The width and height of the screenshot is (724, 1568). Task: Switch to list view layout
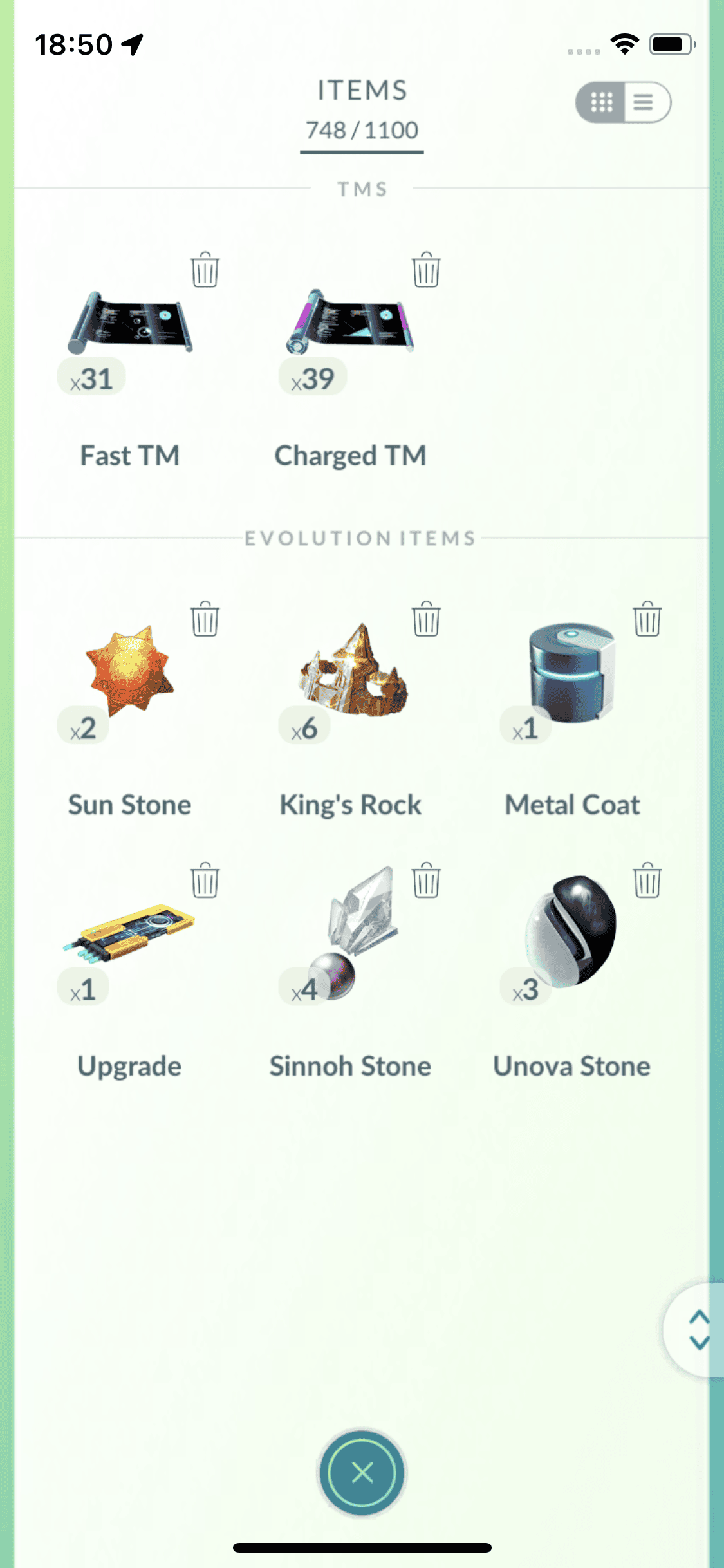pyautogui.click(x=644, y=102)
